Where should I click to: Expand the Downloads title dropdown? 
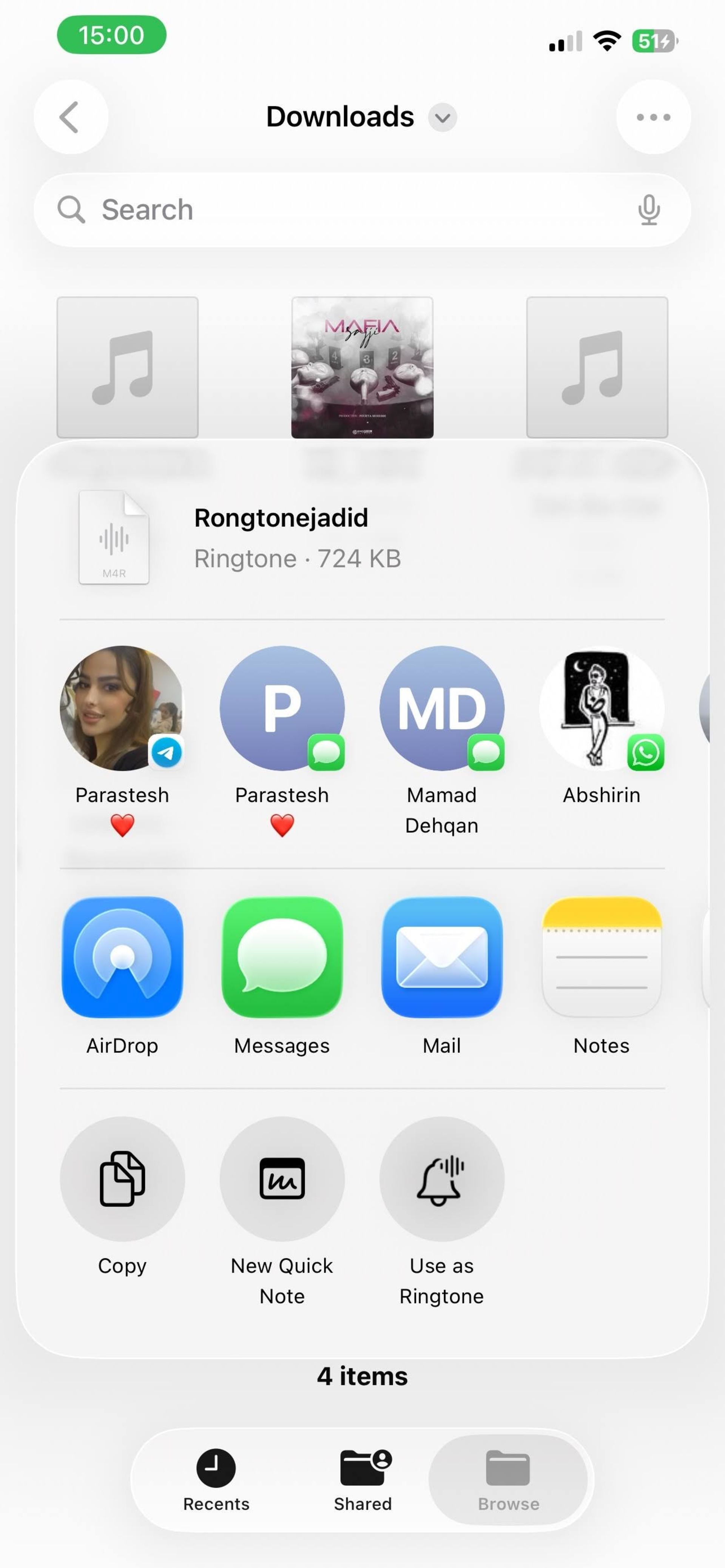pos(443,117)
